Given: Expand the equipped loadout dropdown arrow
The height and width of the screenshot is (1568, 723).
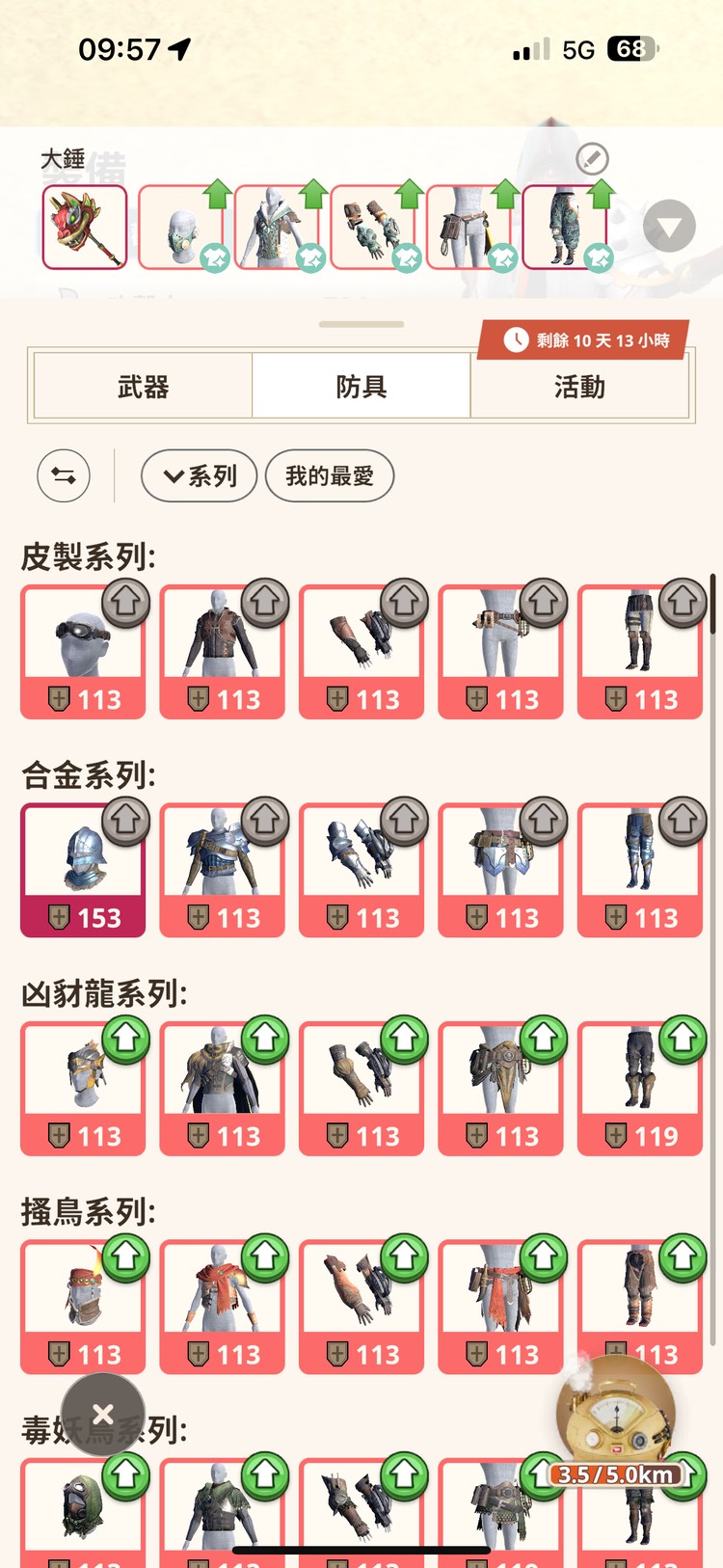Looking at the screenshot, I should coord(669,227).
